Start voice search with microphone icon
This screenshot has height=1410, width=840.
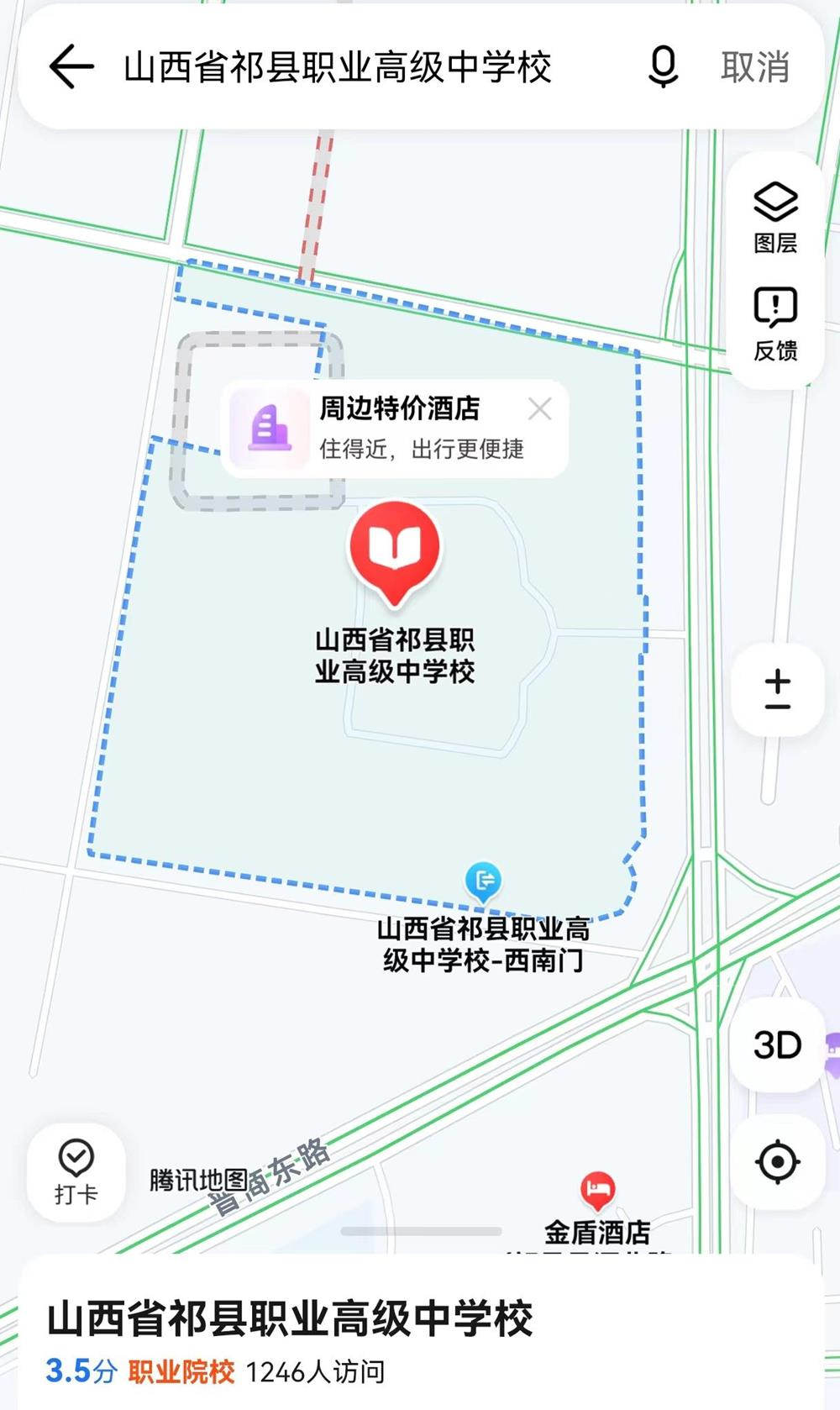pyautogui.click(x=663, y=67)
